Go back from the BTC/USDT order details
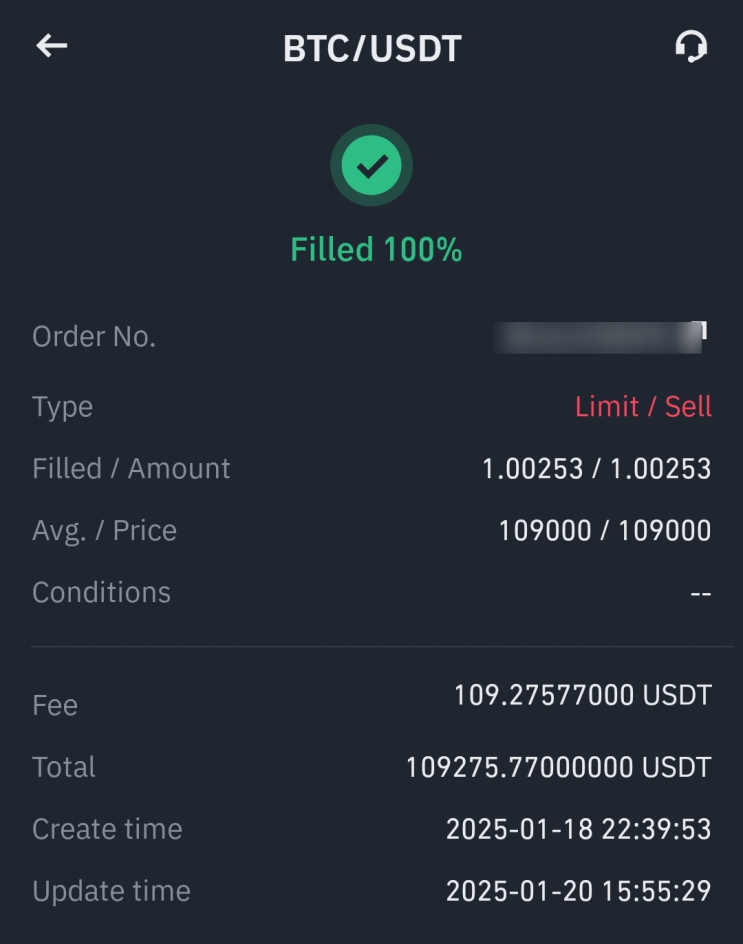Viewport: 743px width, 944px height. 52,46
